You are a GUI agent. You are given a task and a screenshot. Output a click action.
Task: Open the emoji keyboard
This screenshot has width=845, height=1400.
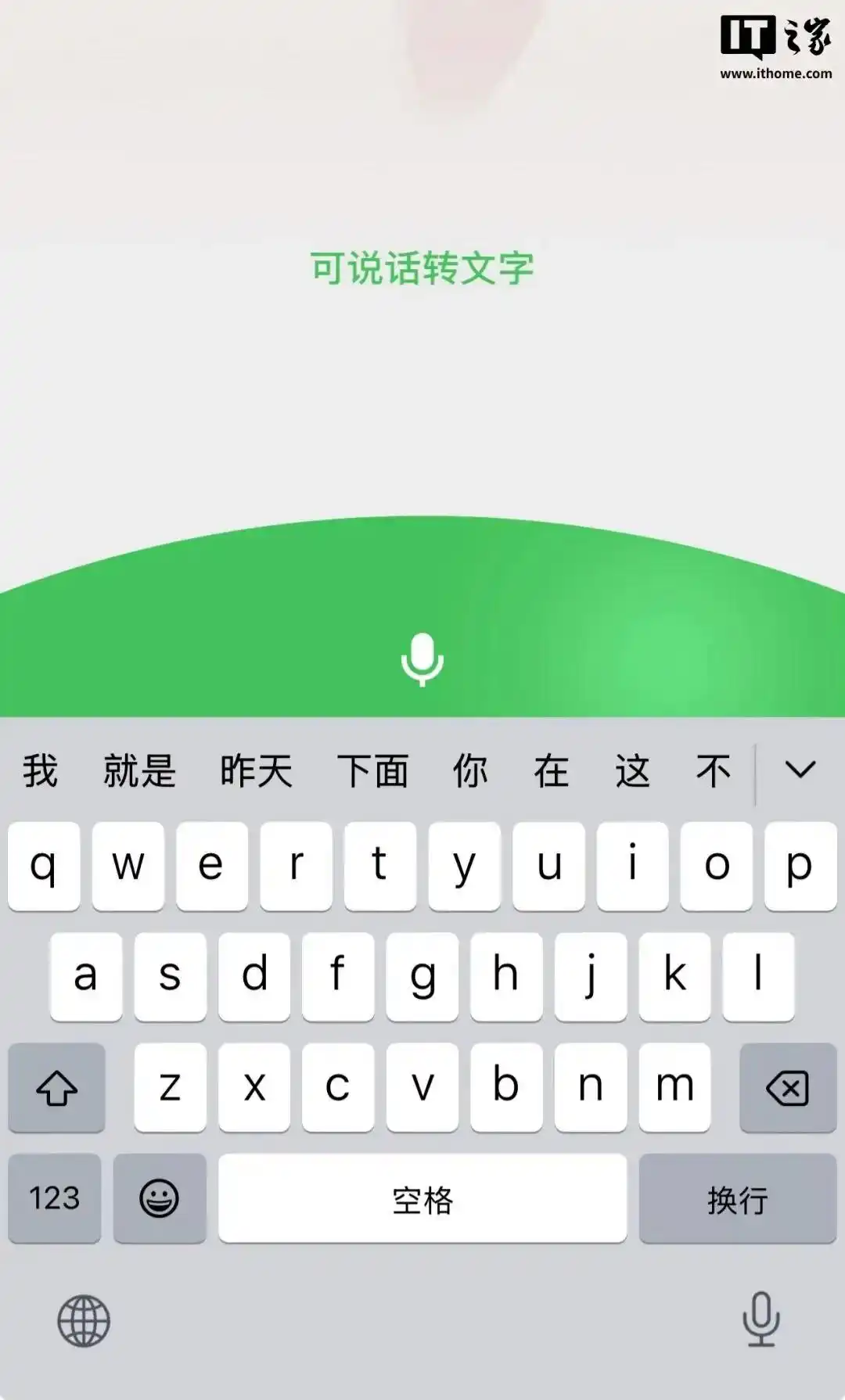coord(160,1199)
